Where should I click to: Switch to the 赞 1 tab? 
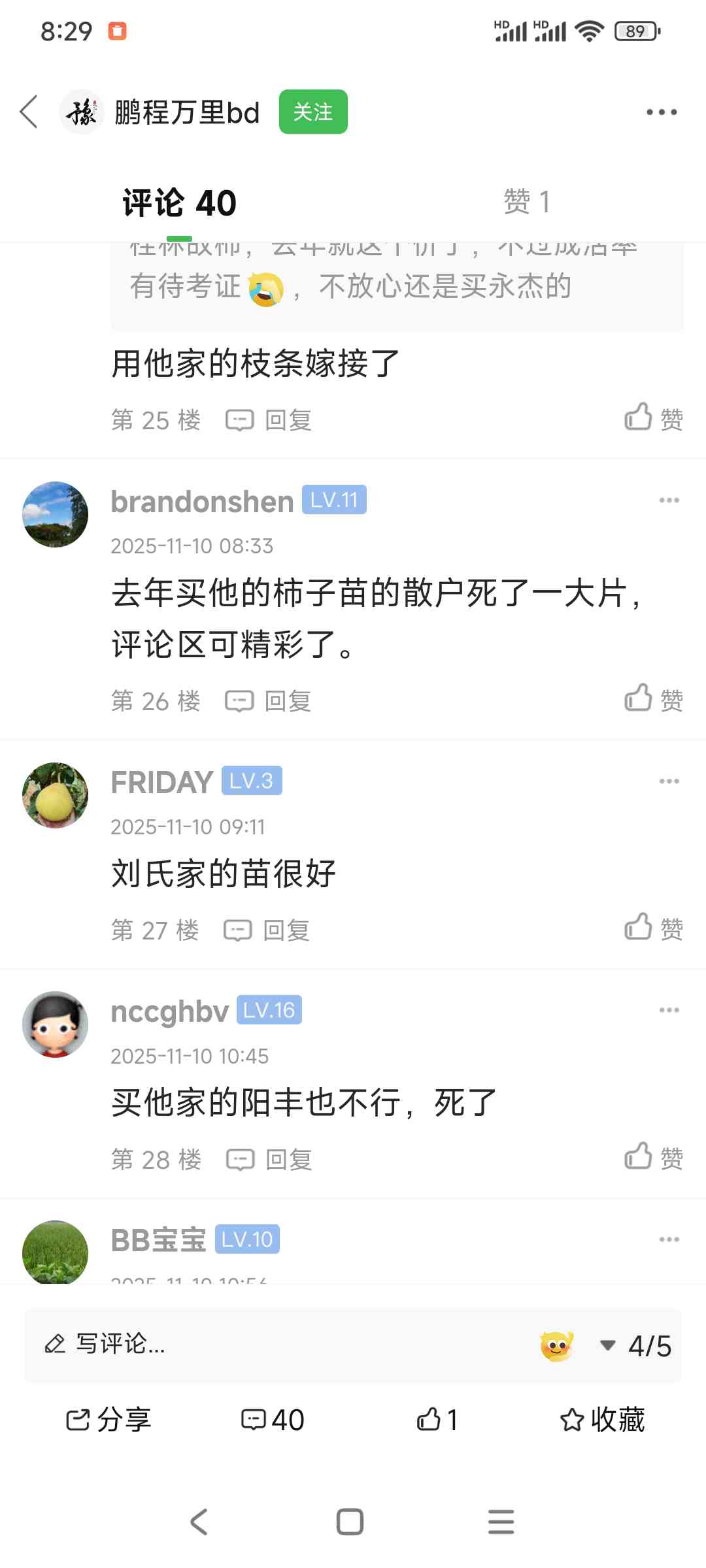(527, 201)
